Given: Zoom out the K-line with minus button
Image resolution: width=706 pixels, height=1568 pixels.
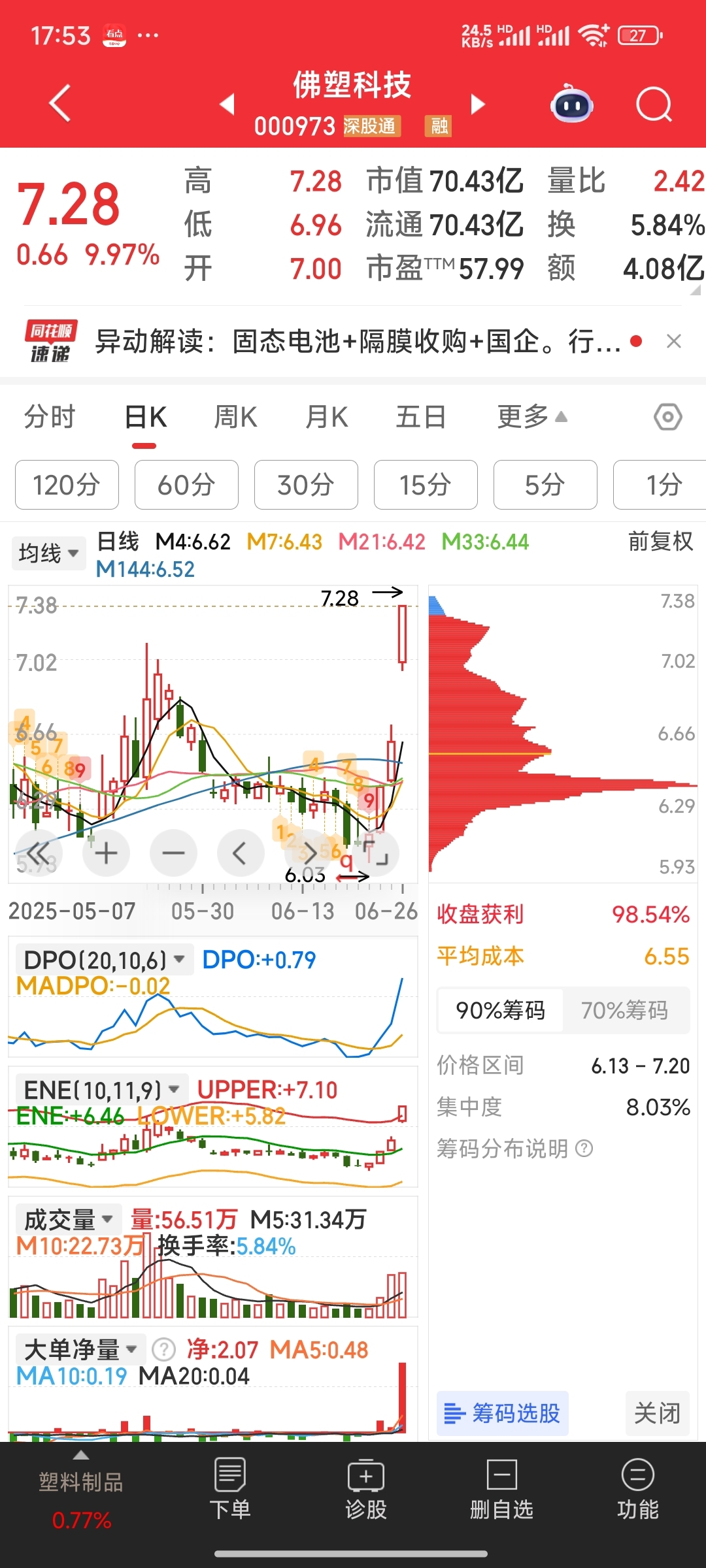Looking at the screenshot, I should (x=173, y=853).
